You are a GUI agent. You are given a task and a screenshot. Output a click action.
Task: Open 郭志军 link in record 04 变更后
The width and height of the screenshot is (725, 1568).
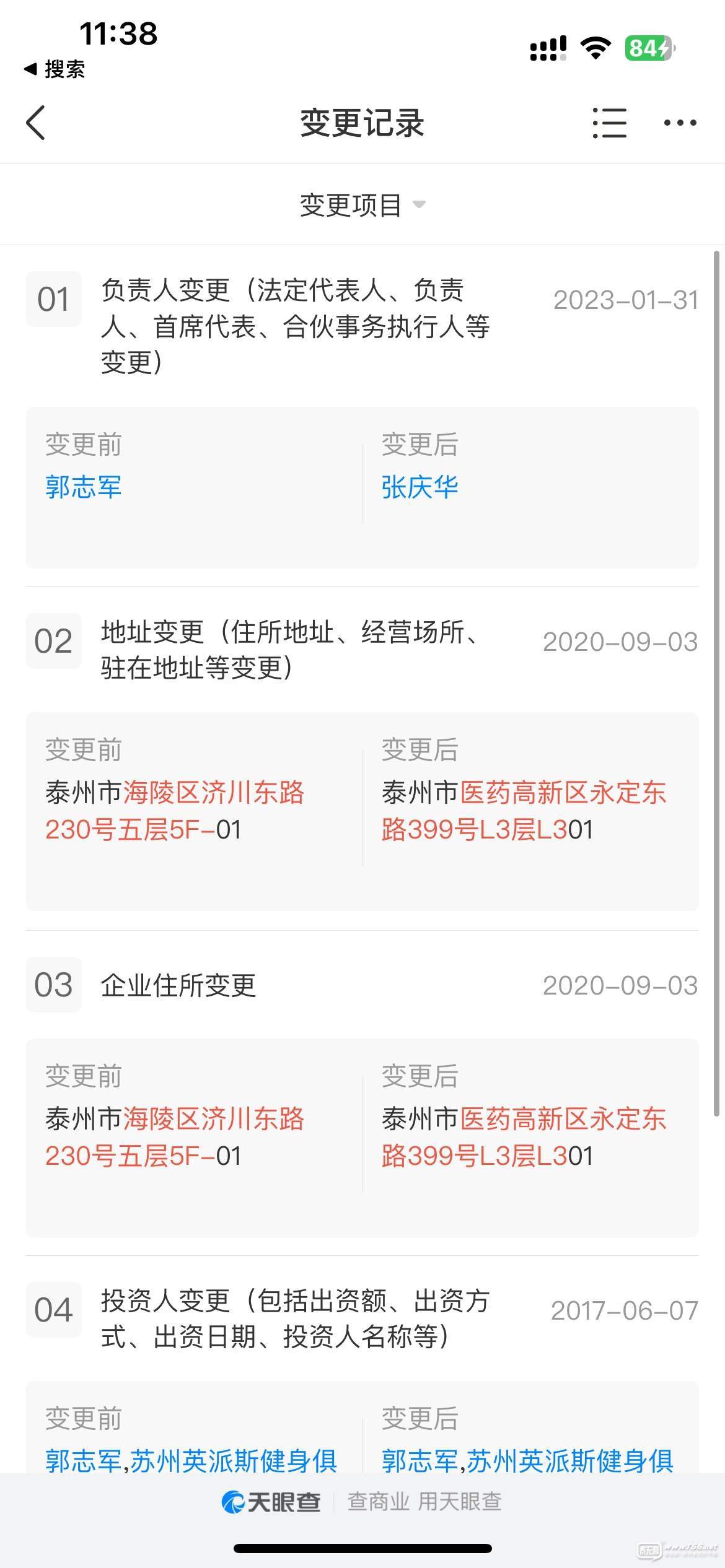pyautogui.click(x=420, y=1461)
